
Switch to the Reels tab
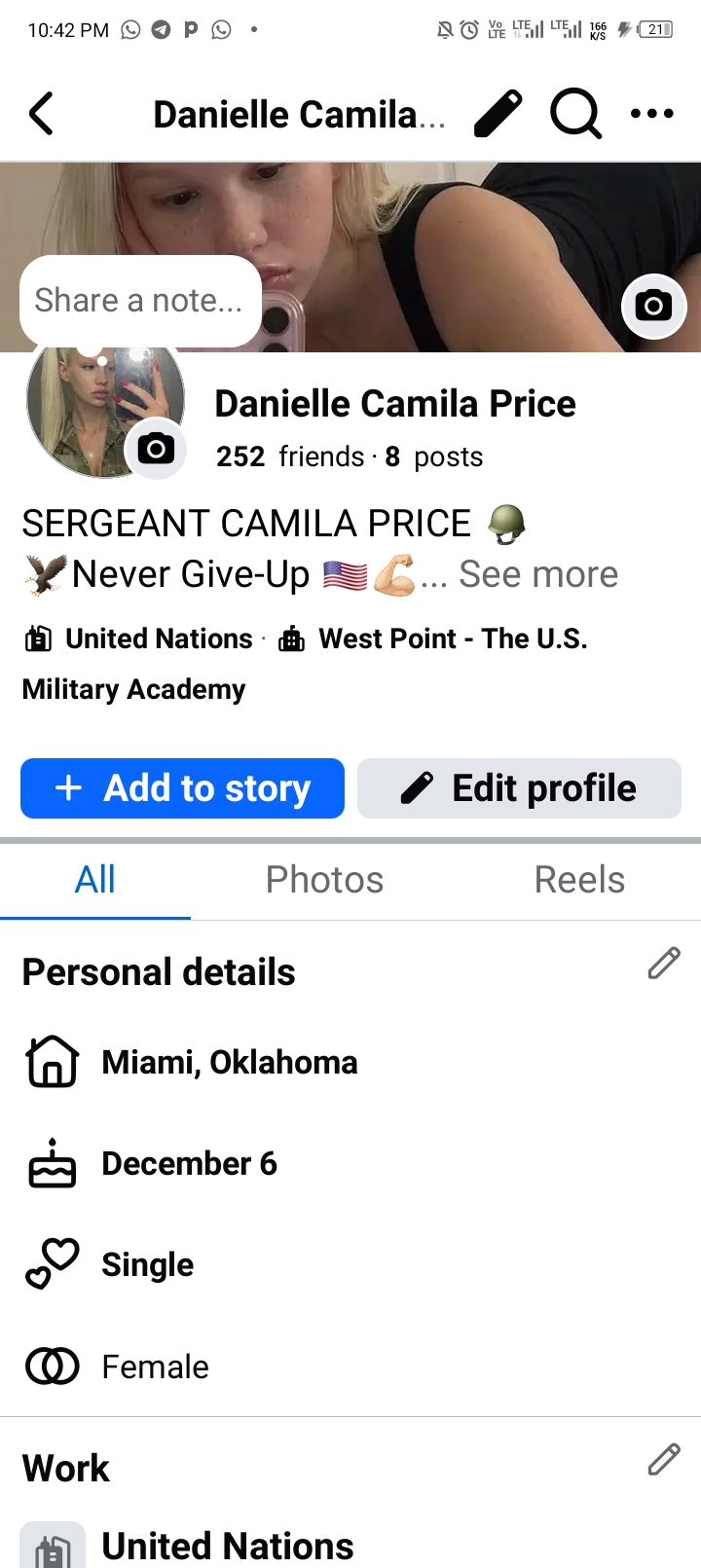pos(579,880)
